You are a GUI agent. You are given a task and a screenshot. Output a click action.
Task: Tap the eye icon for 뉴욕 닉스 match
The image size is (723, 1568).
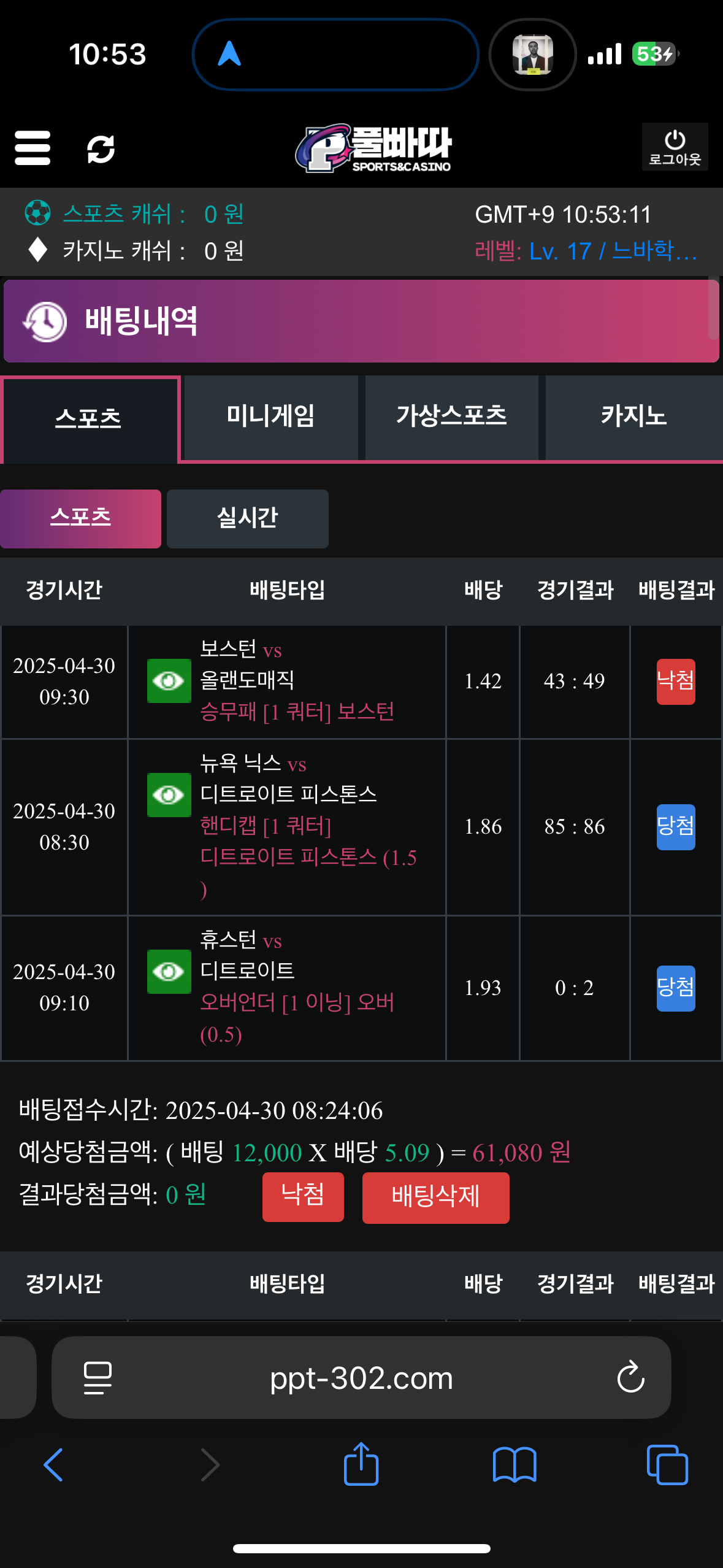pos(169,794)
